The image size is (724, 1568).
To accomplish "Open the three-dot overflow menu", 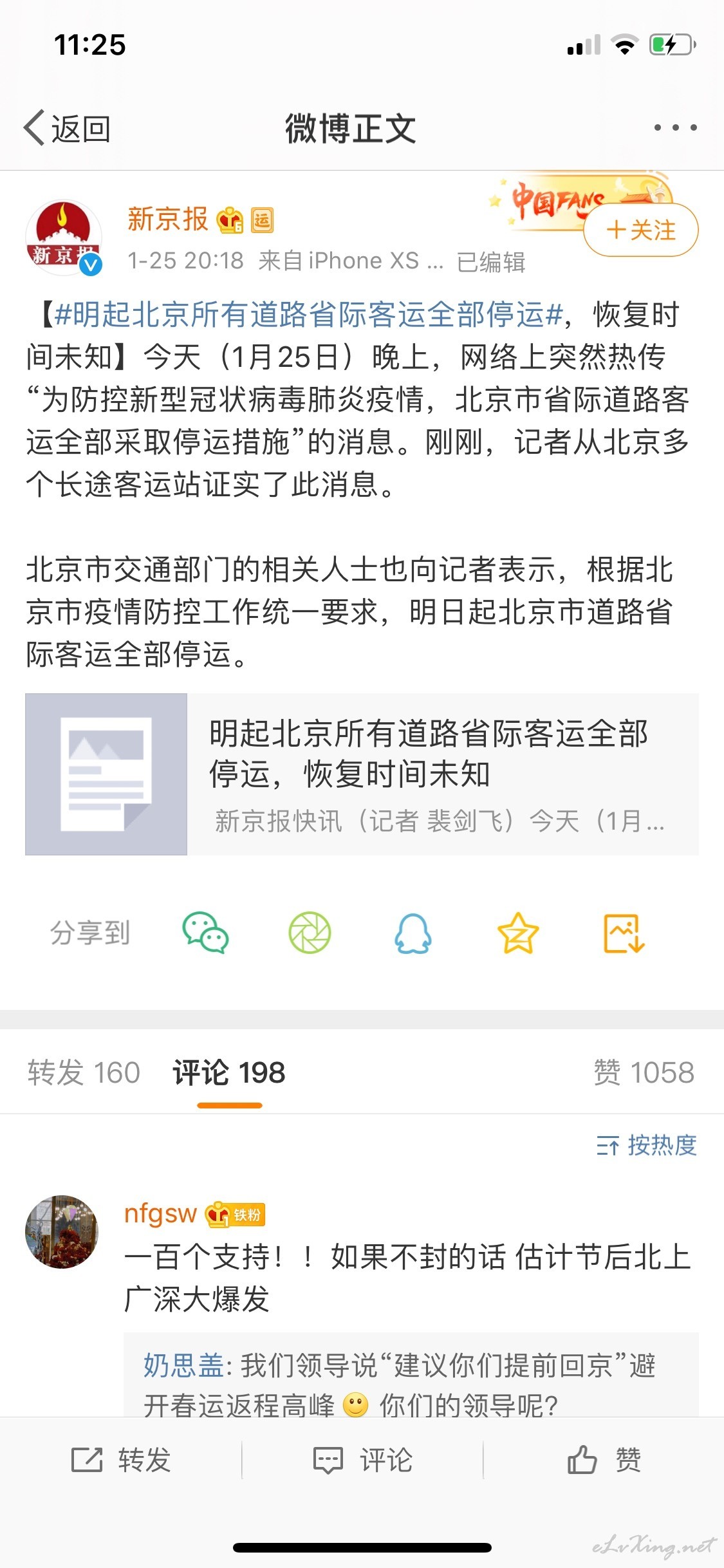I will pos(675,127).
